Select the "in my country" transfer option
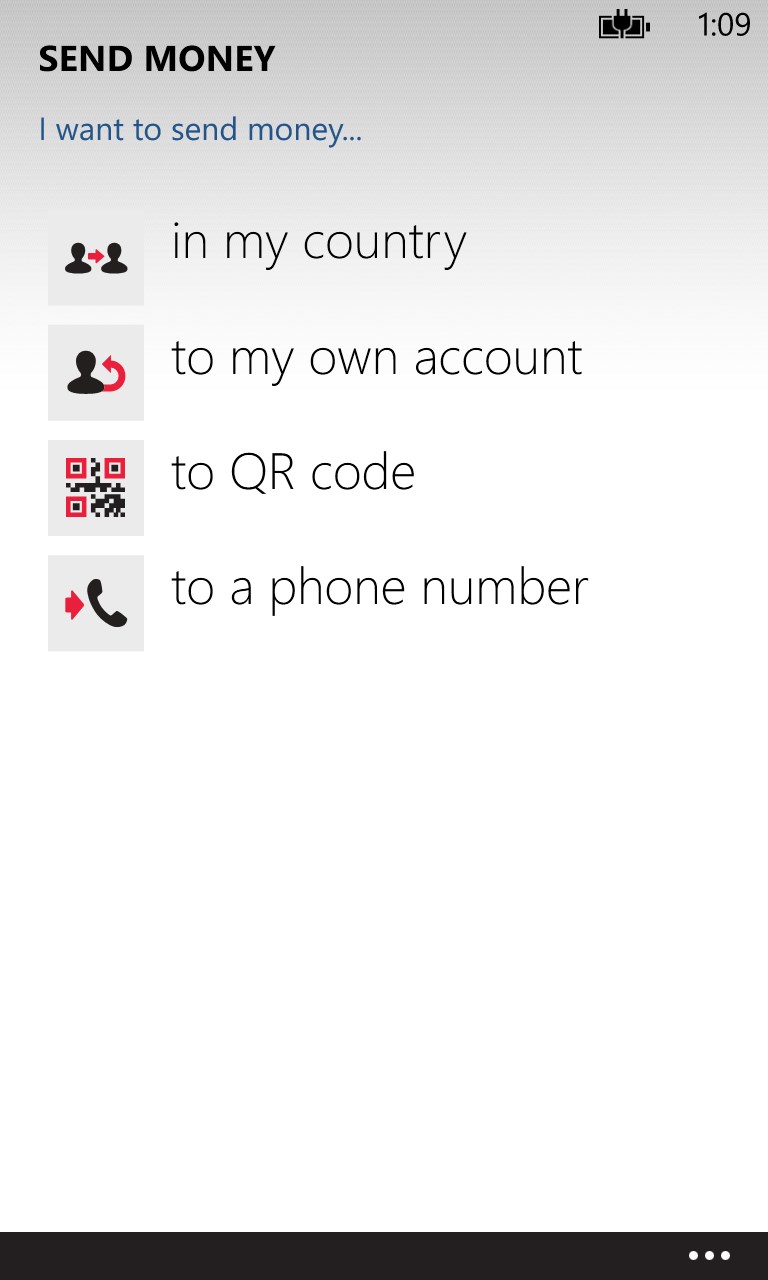 coord(318,244)
